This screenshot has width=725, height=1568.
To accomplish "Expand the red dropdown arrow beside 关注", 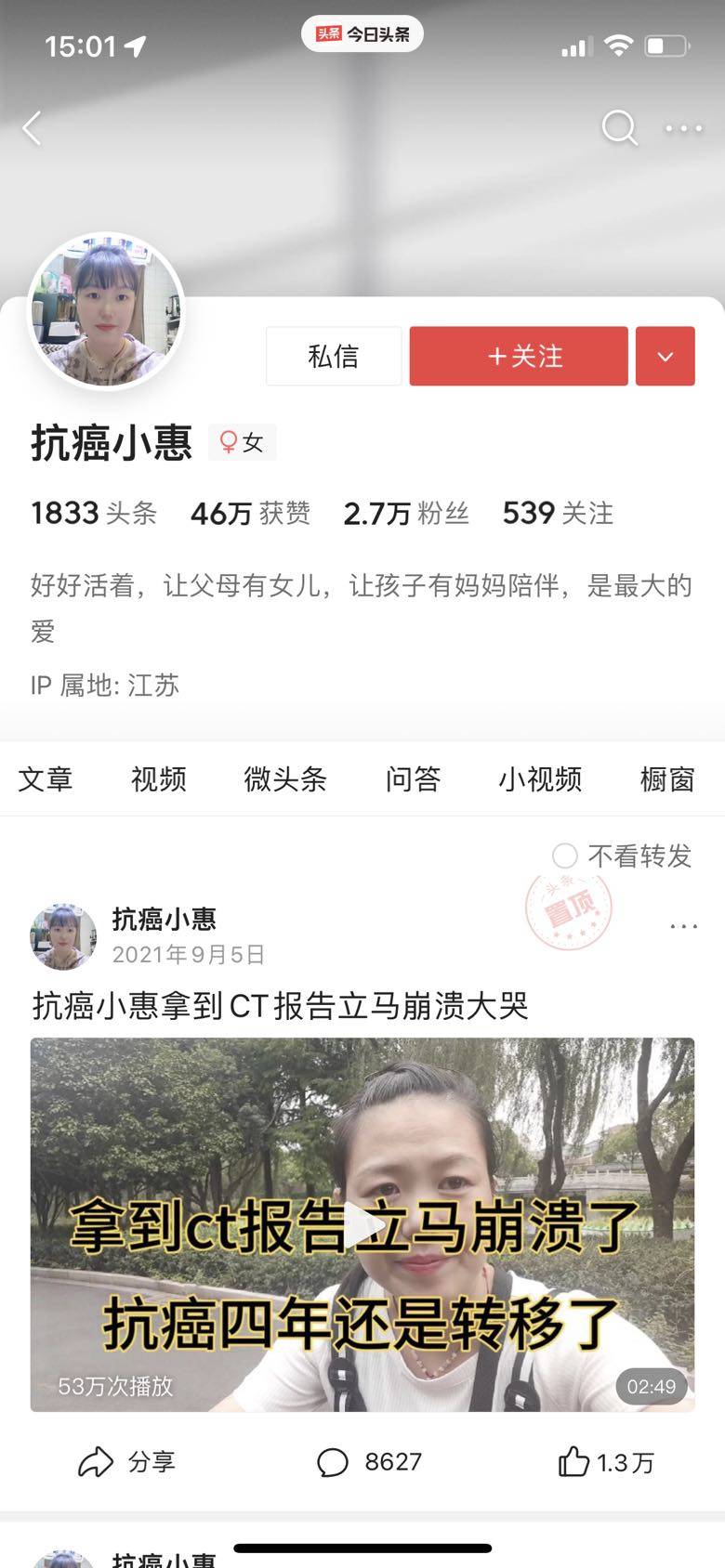I will pyautogui.click(x=666, y=356).
